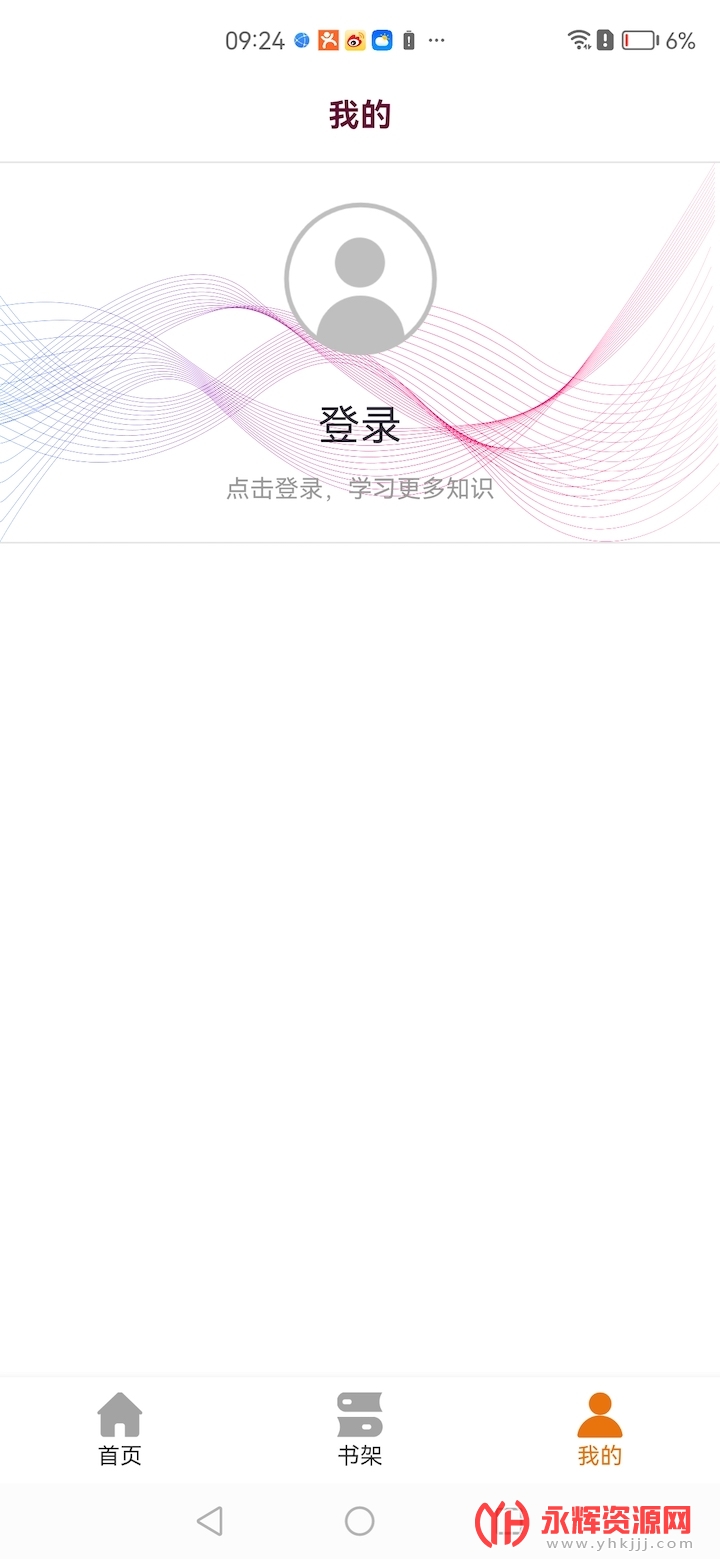Tap the profile avatar placeholder
The height and width of the screenshot is (1559, 720).
click(360, 279)
